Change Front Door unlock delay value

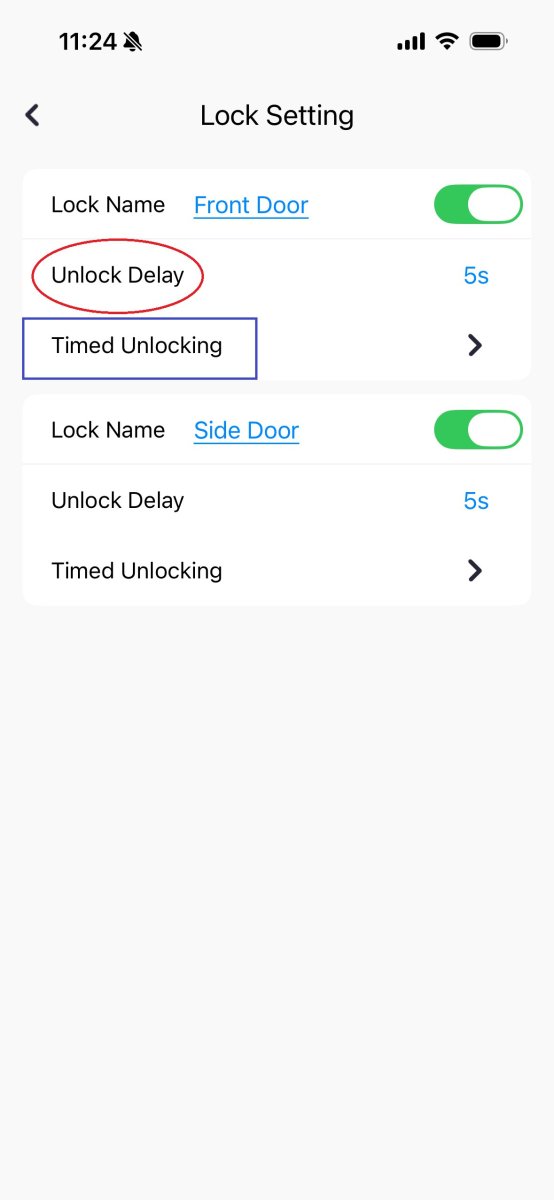coord(476,275)
